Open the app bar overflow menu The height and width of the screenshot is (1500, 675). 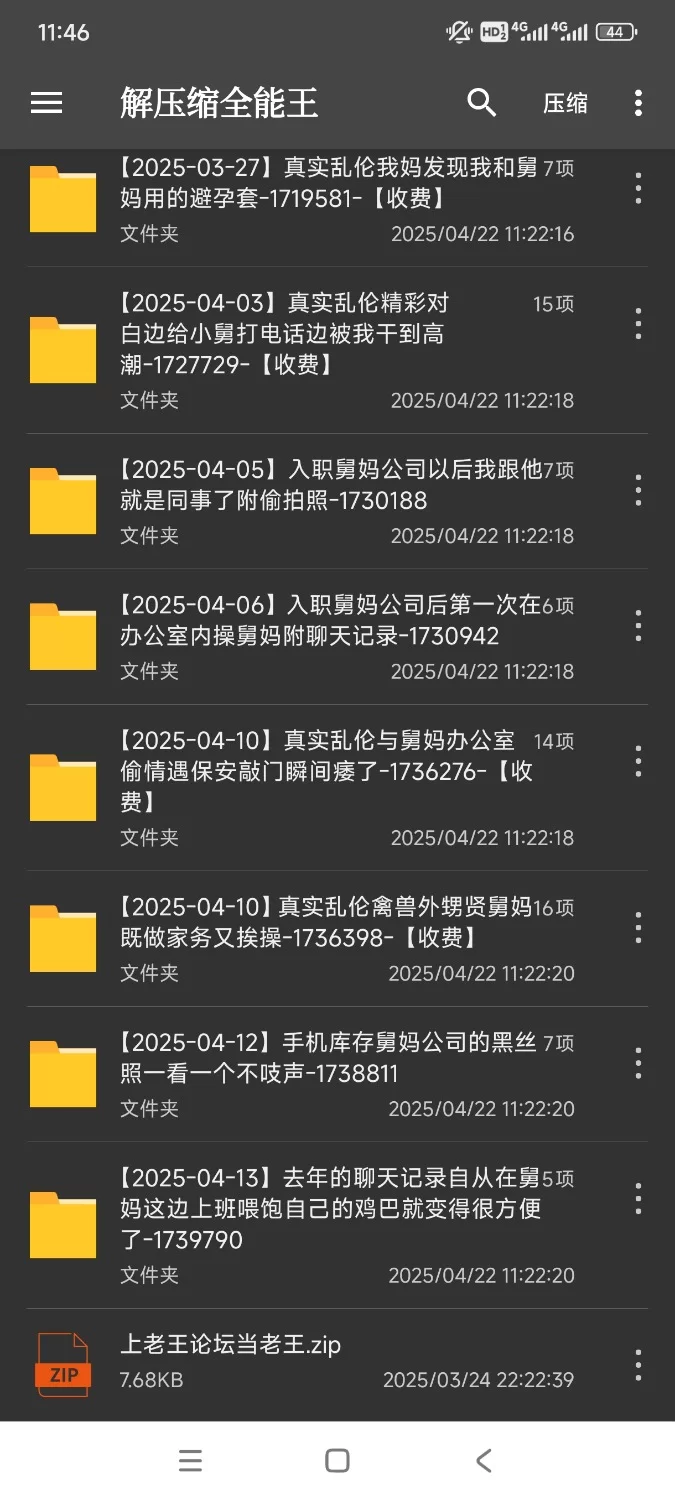tap(638, 103)
